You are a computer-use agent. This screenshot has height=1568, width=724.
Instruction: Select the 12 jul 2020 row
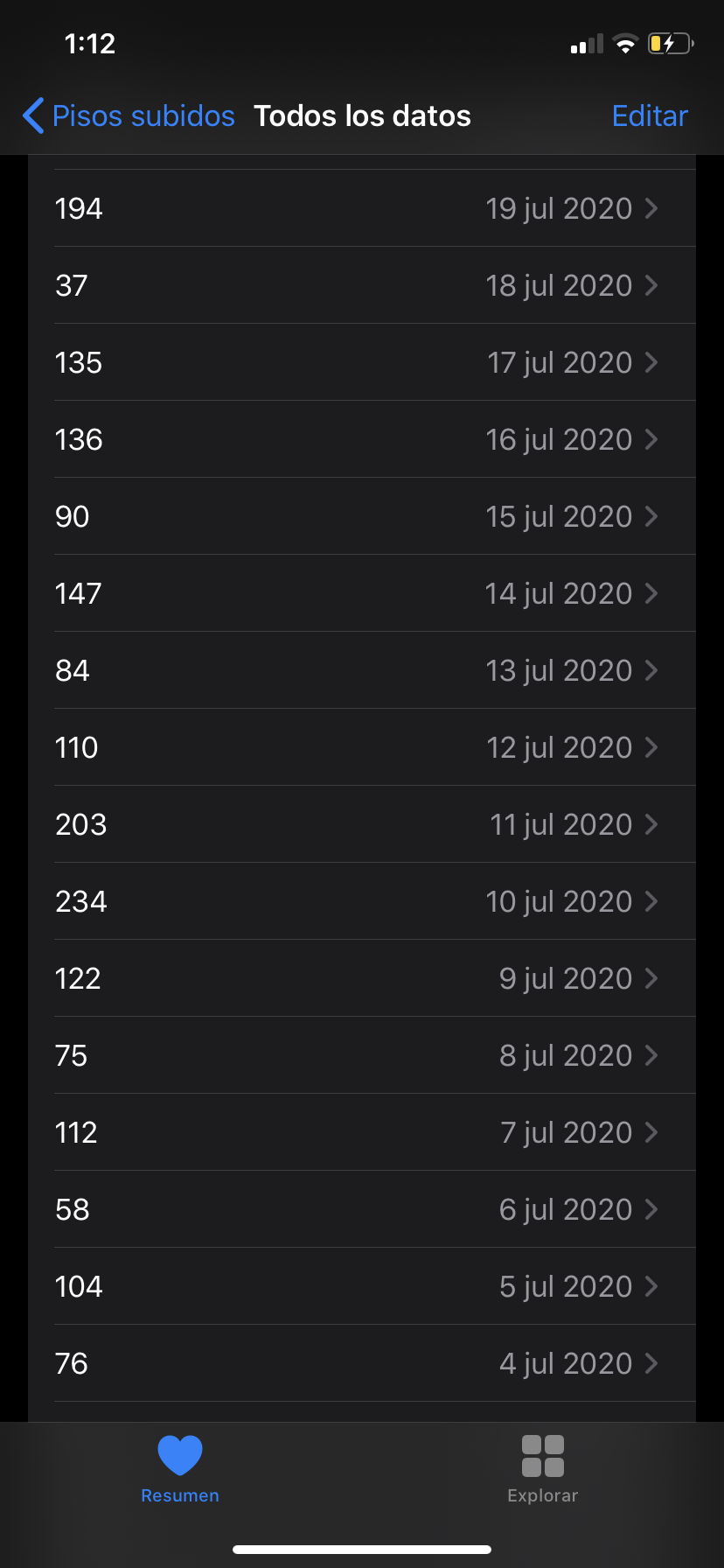point(362,747)
